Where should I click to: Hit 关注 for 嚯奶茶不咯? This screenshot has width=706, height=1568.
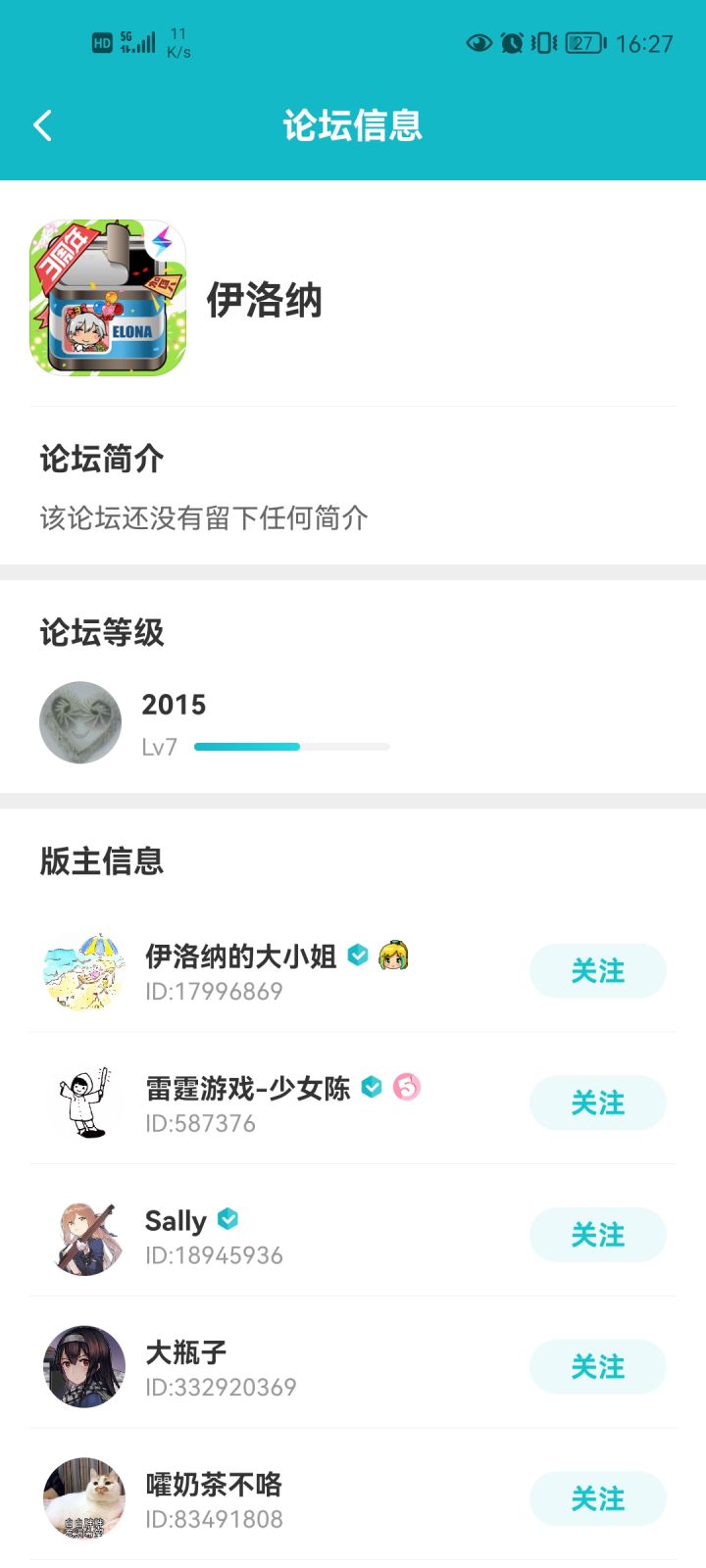(597, 1498)
